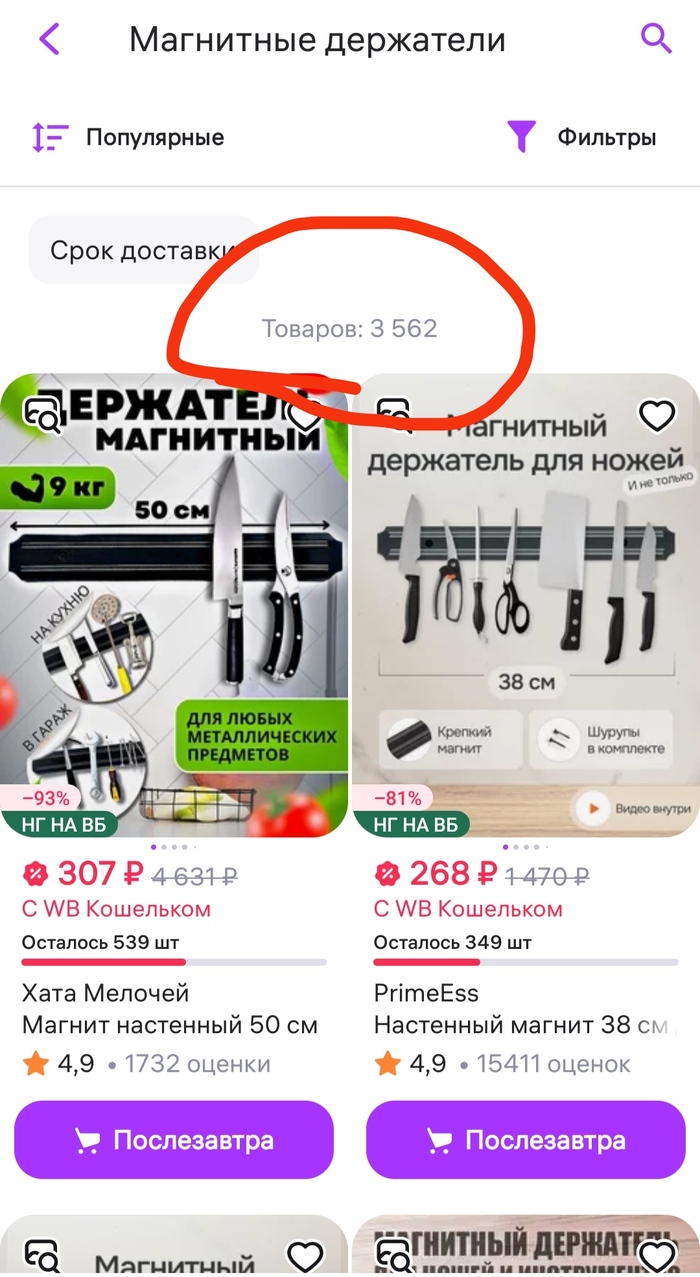Add Хата Мелочей magnet to cart

(174, 1140)
